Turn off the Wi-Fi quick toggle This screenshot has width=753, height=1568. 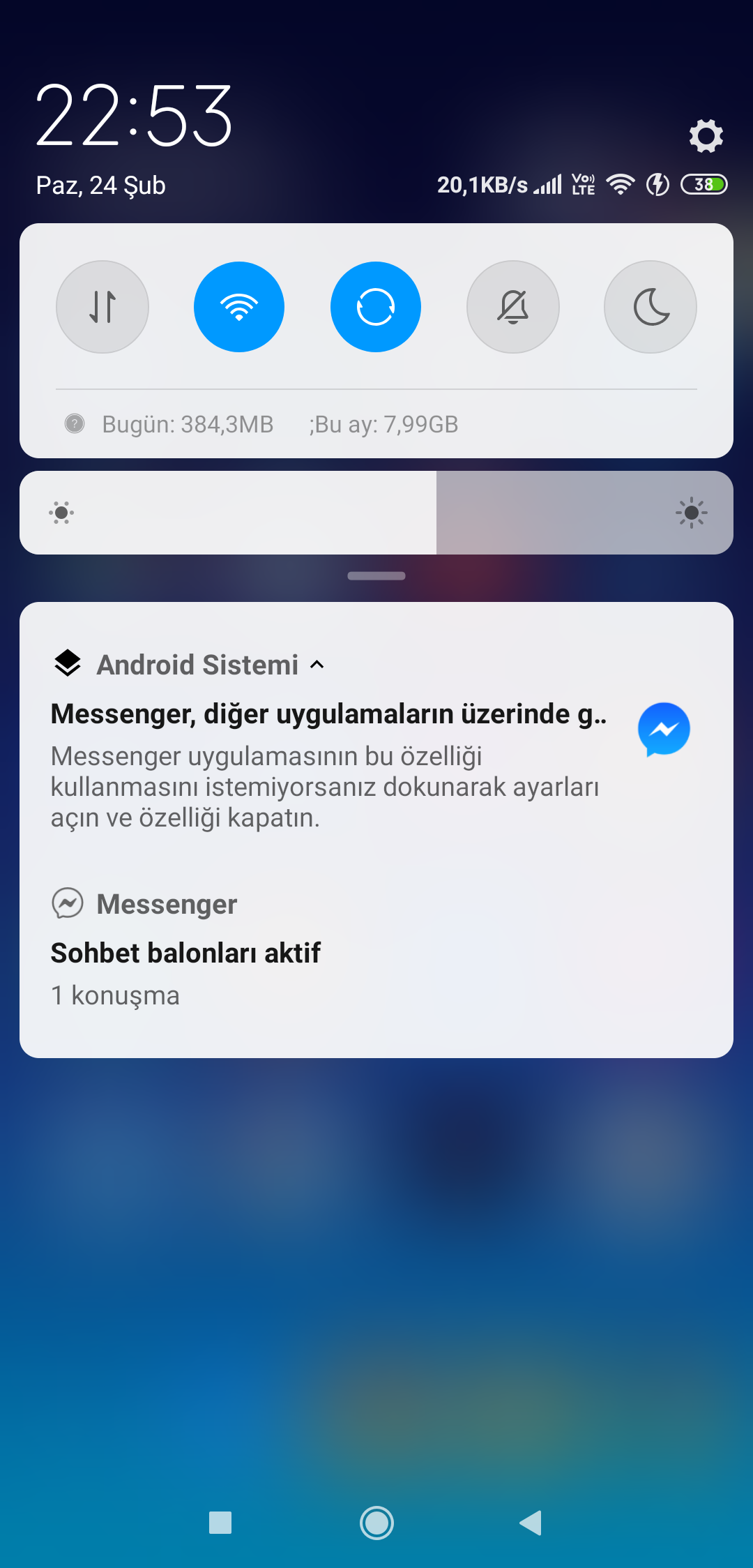(239, 307)
